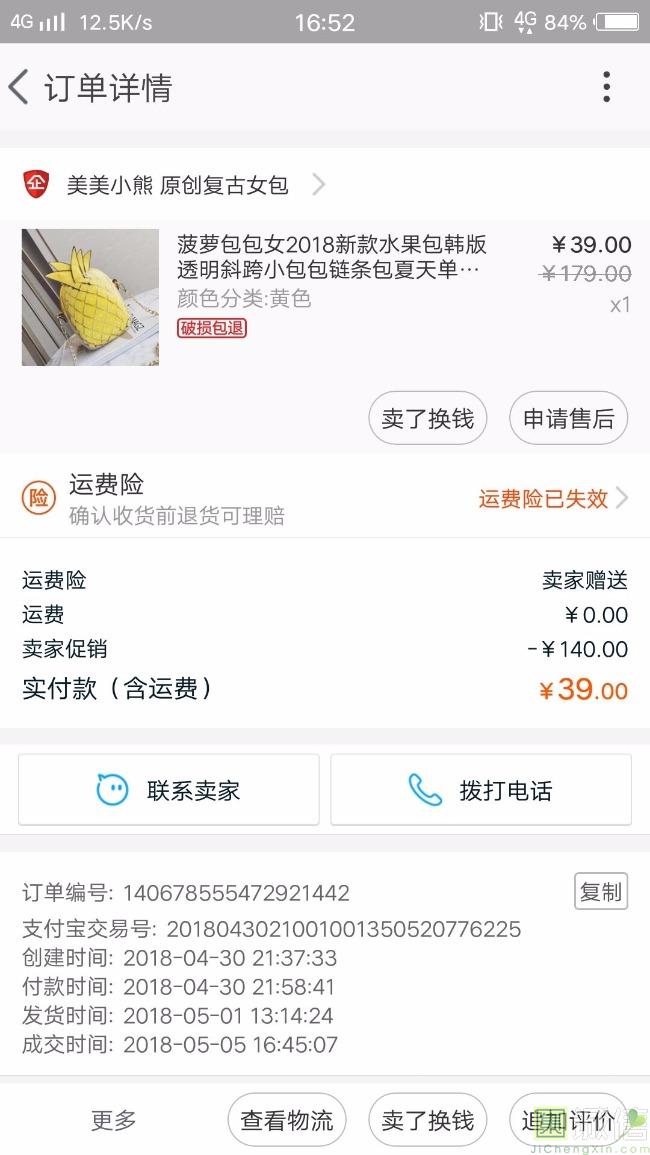Screen dimensions: 650x1155
Task: Open the 运费险 shipping insurance details
Action: pyautogui.click(x=325, y=498)
